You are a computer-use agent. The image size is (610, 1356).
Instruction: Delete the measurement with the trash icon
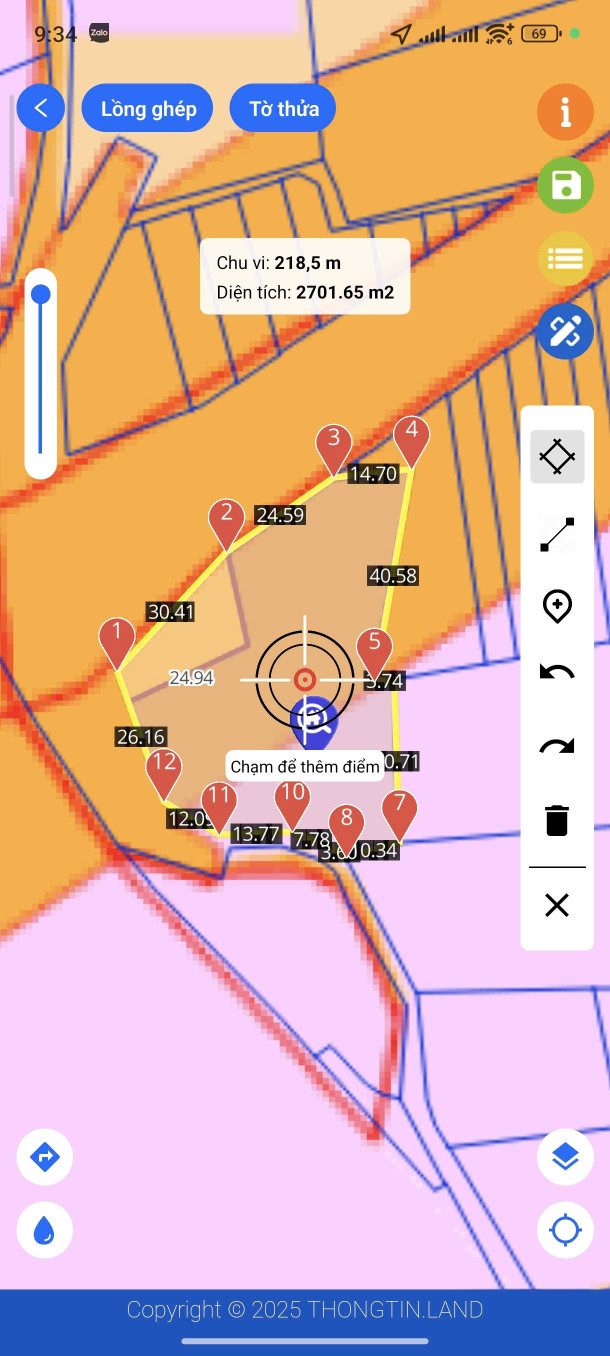(557, 820)
